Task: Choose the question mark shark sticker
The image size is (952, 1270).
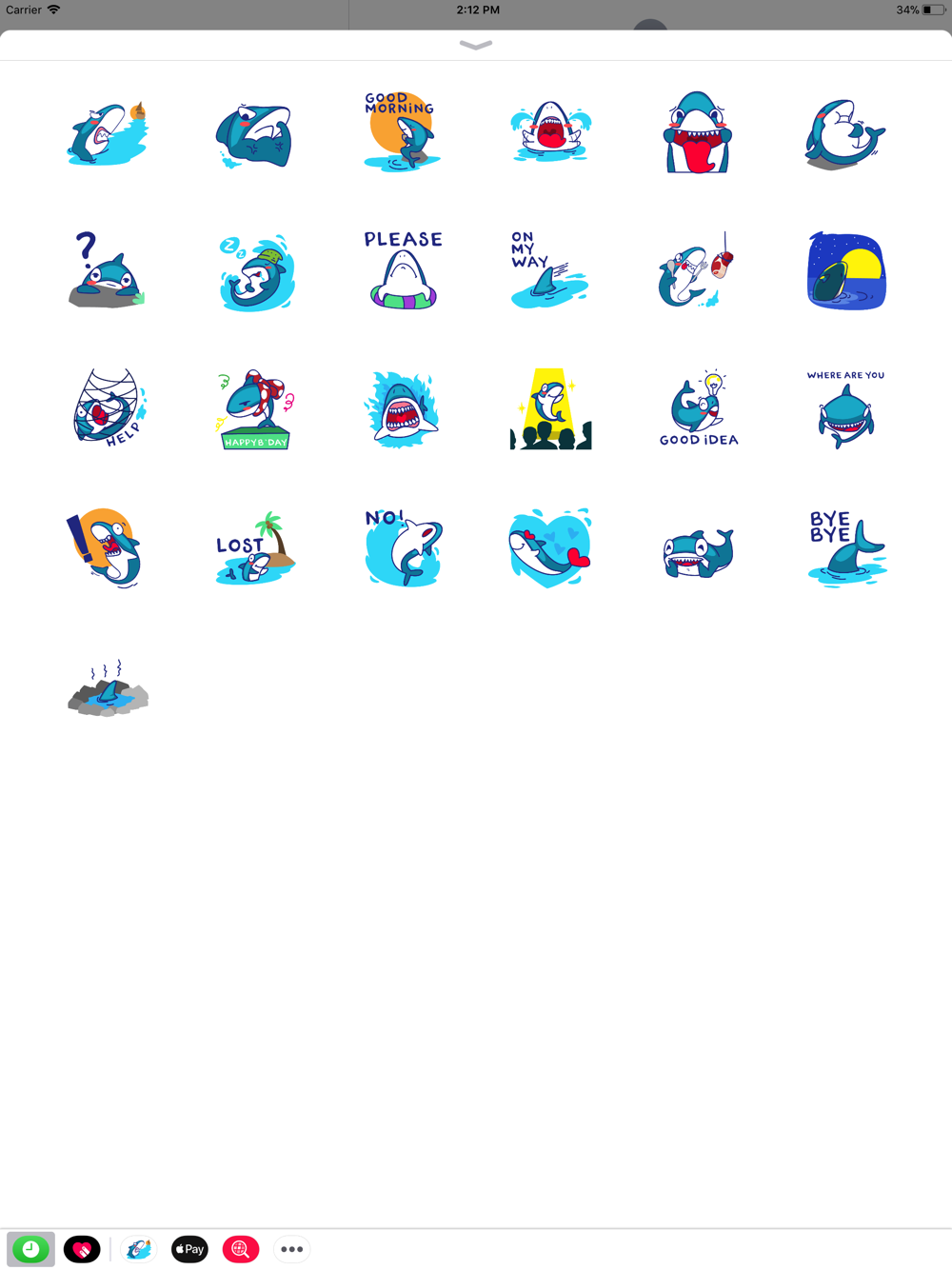Action: [x=107, y=270]
